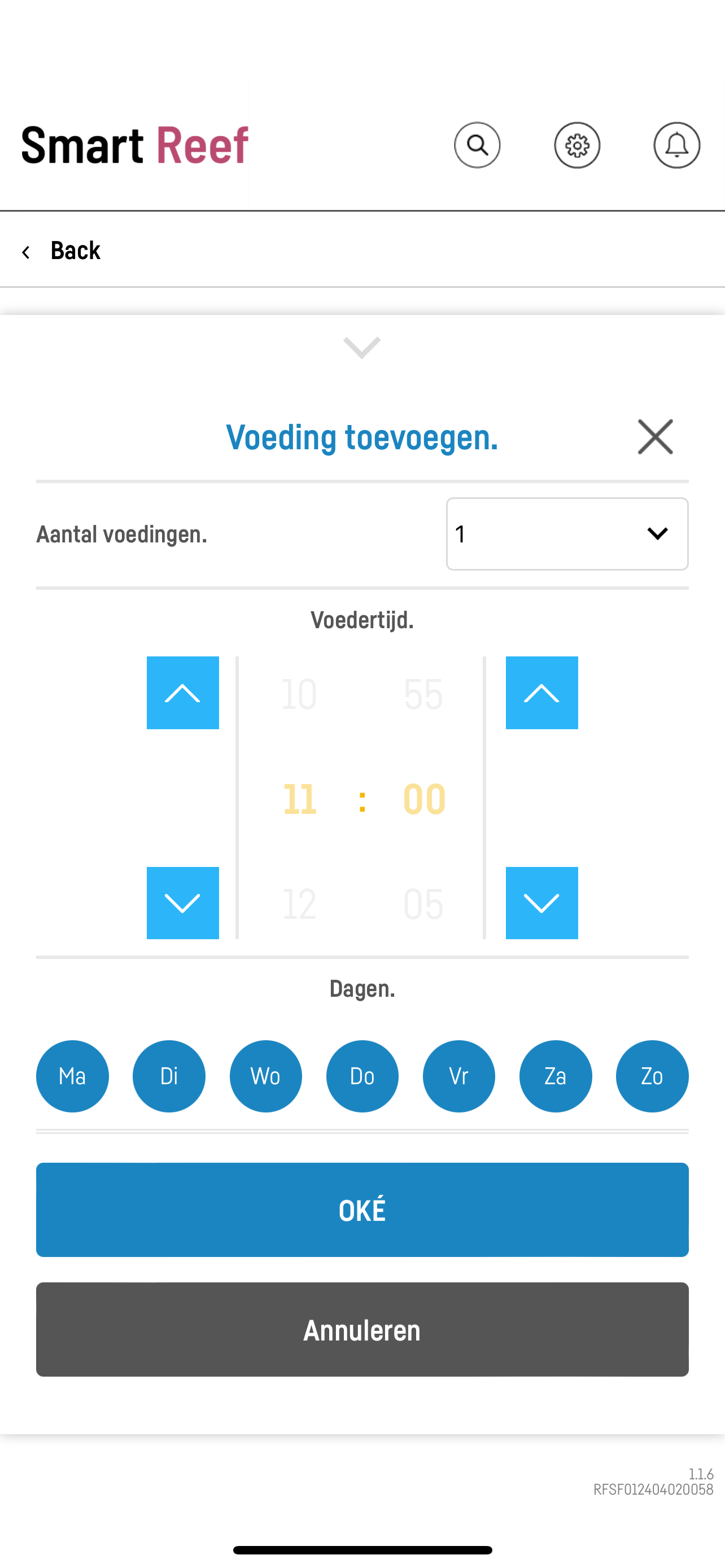Open the search icon in the header
This screenshot has height=1568, width=725.
(x=477, y=145)
